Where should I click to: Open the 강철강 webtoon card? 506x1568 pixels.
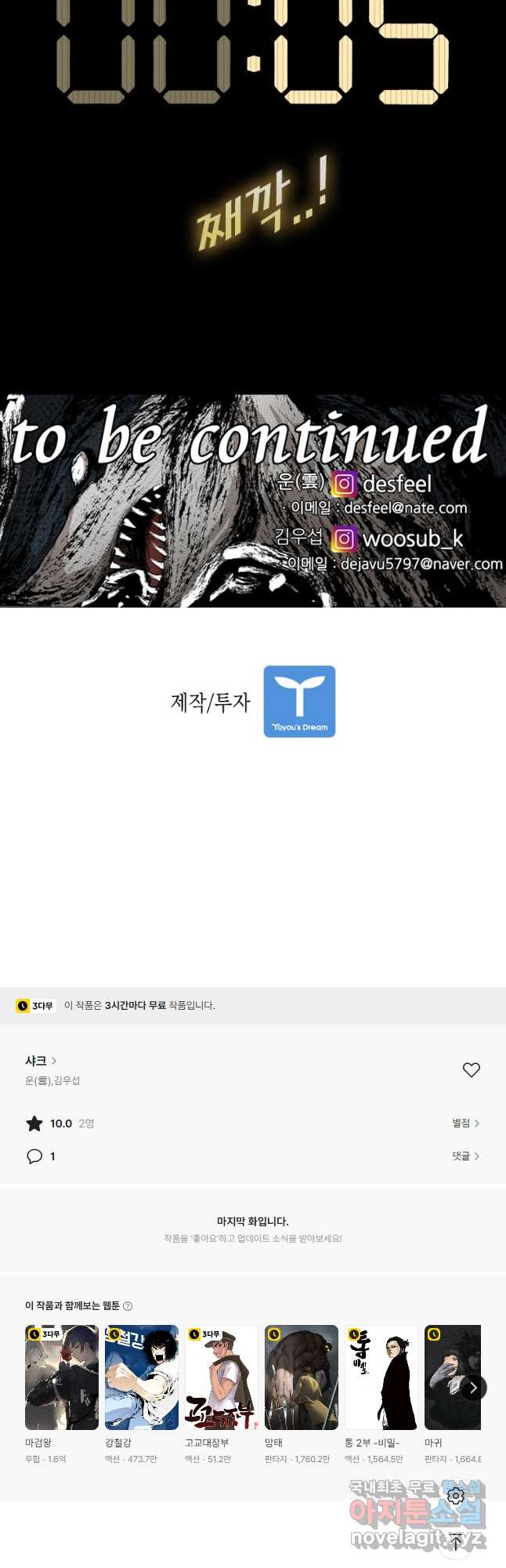[142, 1377]
